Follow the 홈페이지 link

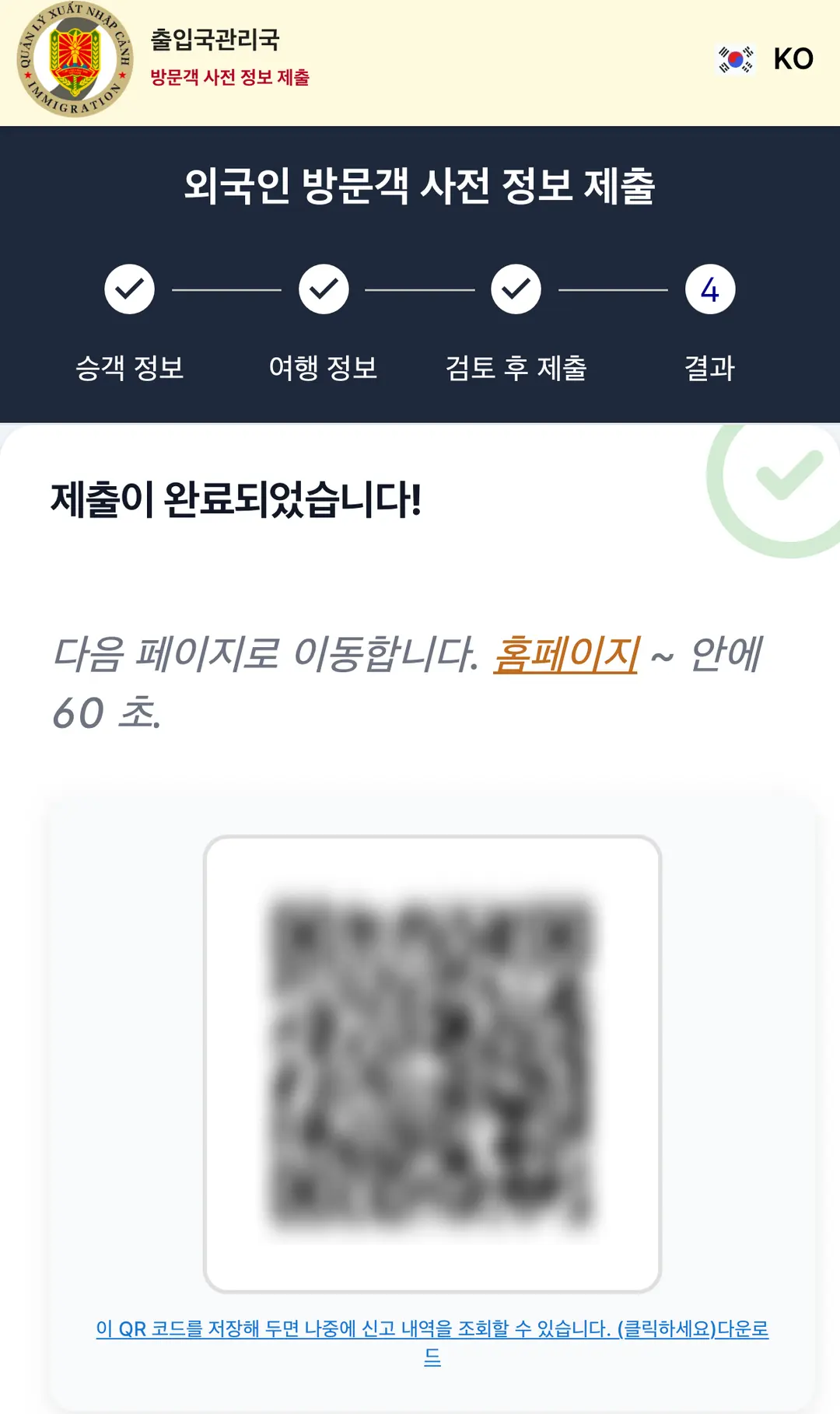click(566, 654)
